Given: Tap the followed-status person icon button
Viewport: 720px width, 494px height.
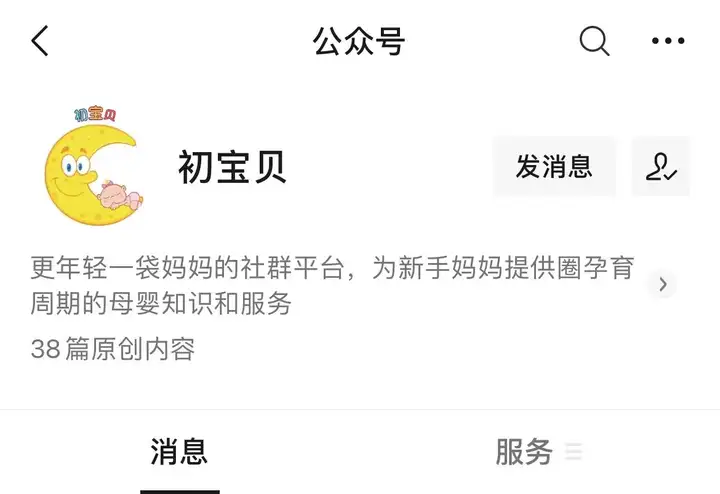Looking at the screenshot, I should click(661, 166).
